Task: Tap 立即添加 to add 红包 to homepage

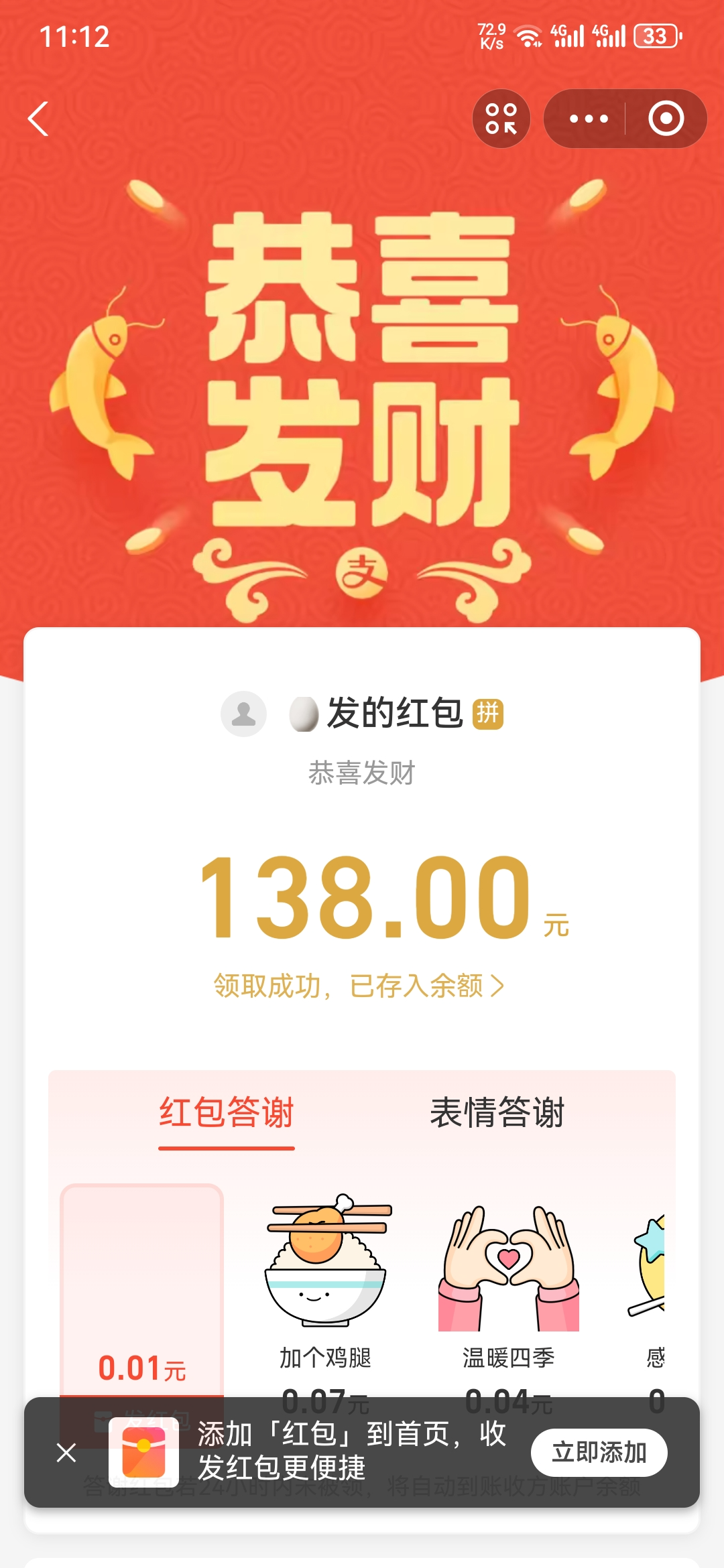Action: (x=599, y=1453)
